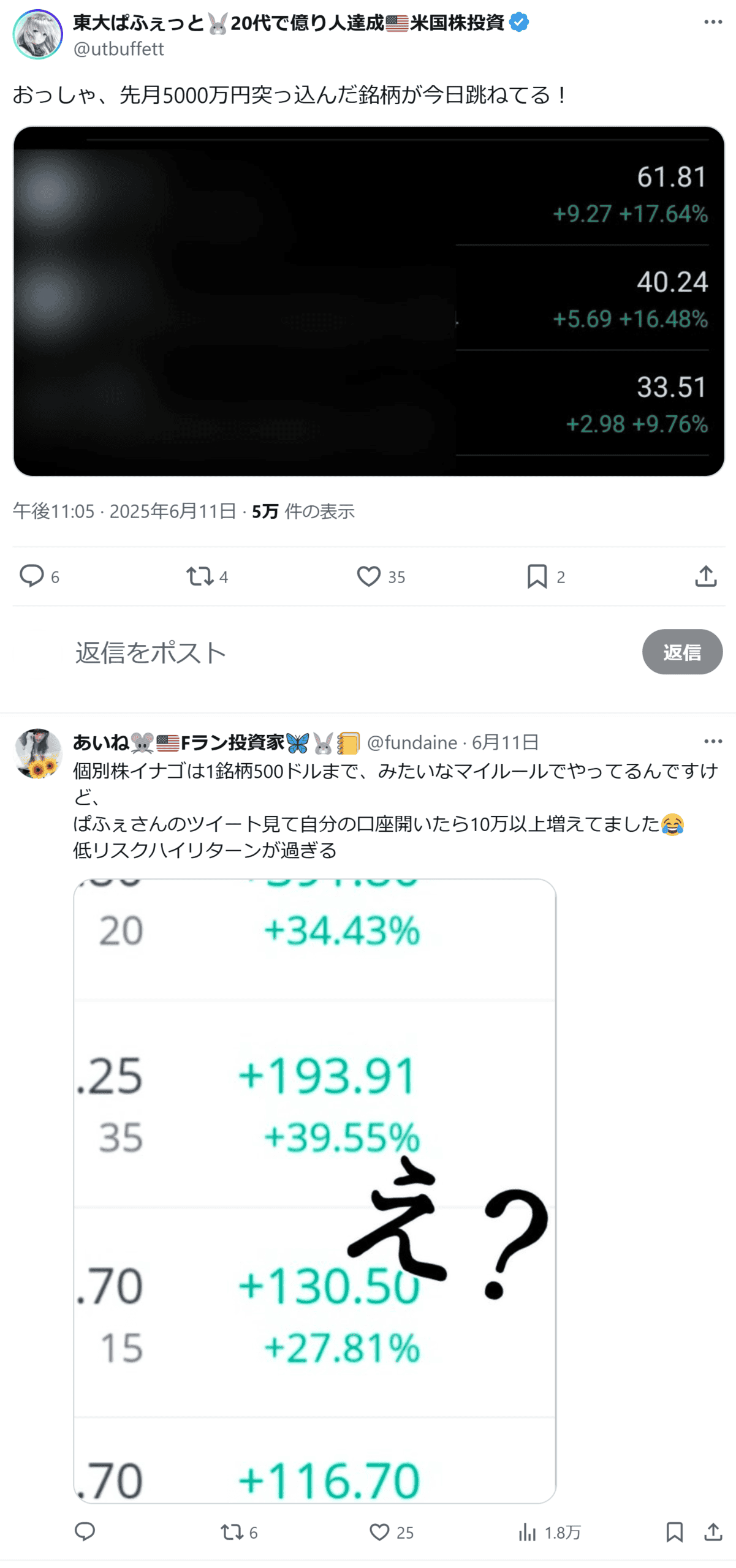Like the main post with 35 likes

point(369,576)
